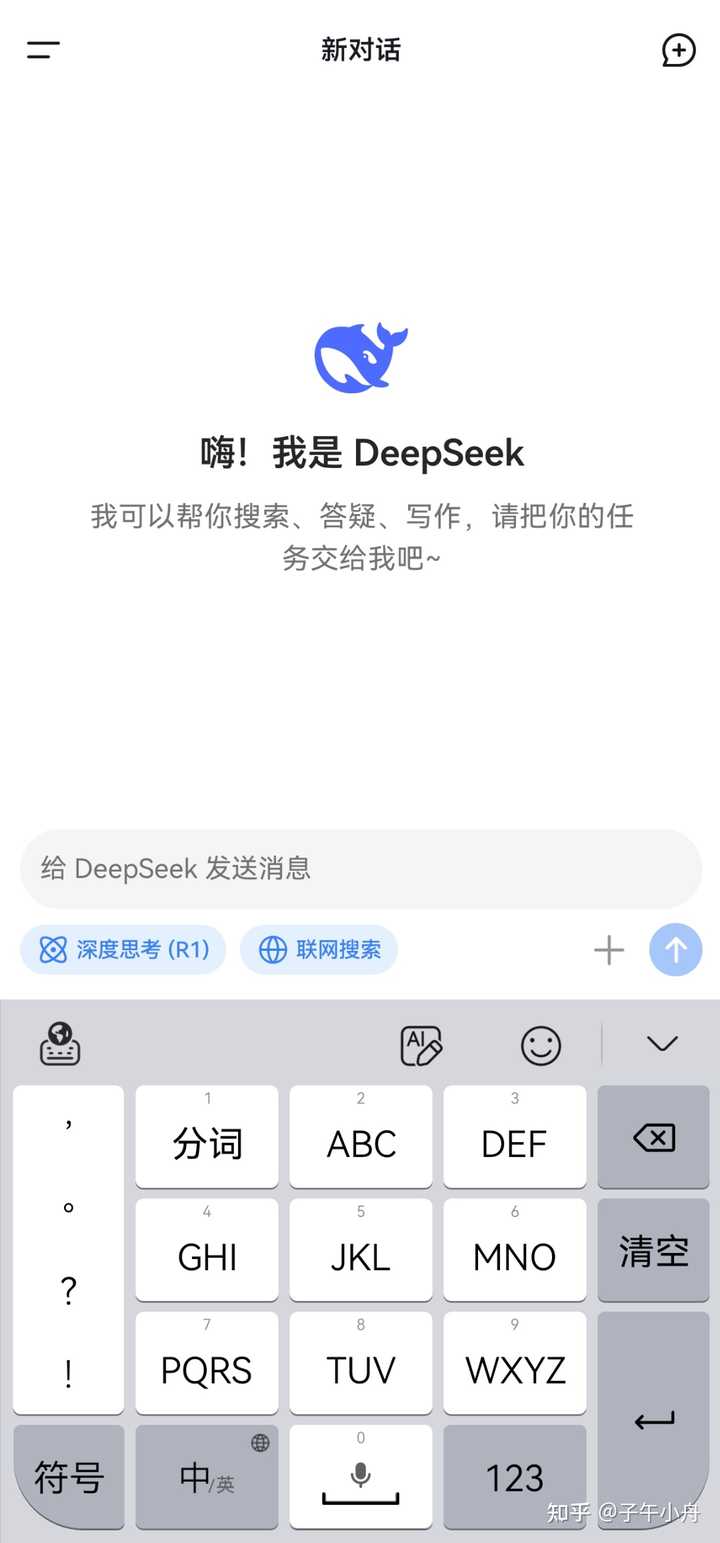Screen dimensions: 720x1543
Task: Switch keyboard input method via globe keyboard icon
Action: [60, 1044]
